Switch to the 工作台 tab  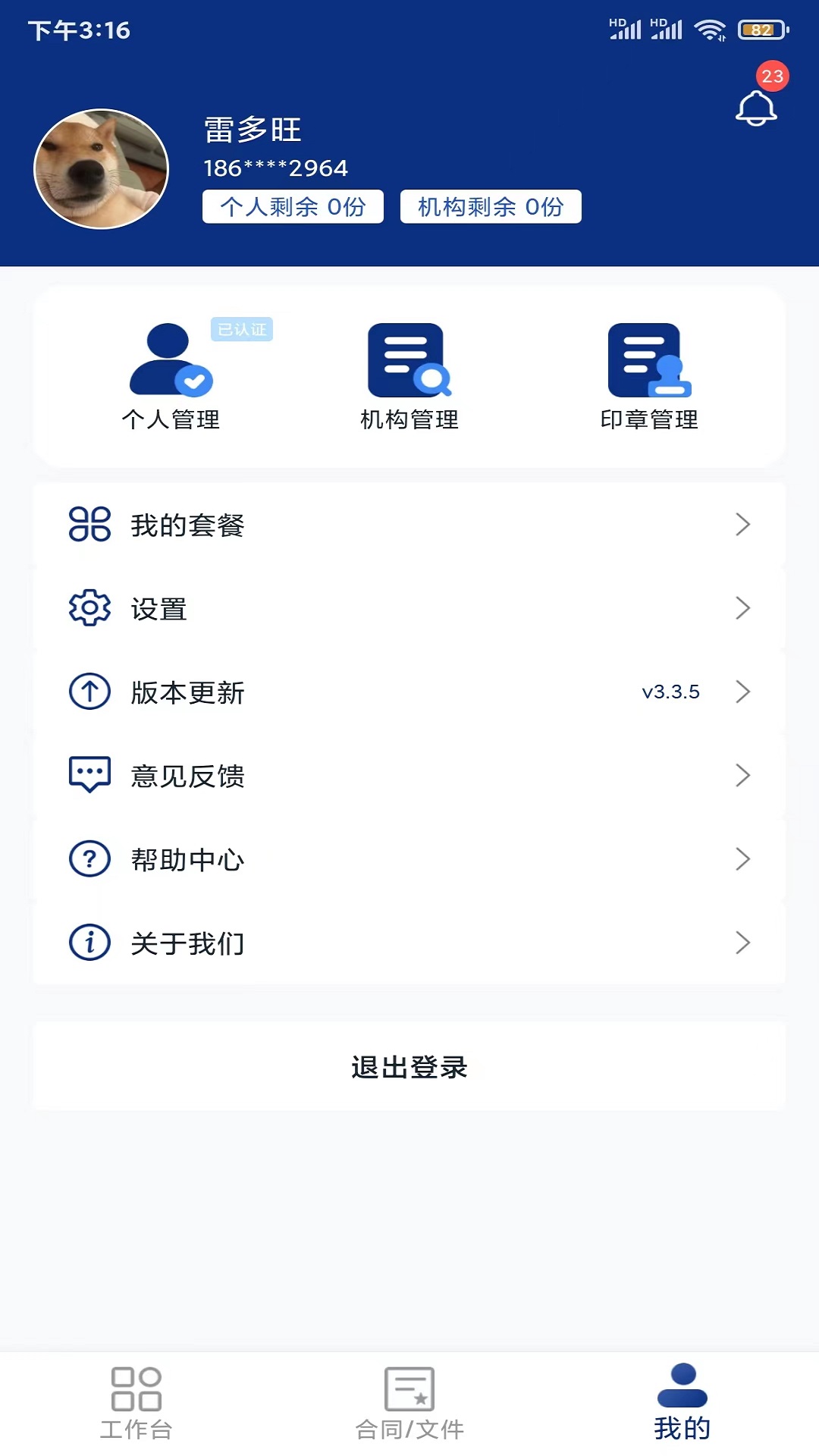(136, 1403)
